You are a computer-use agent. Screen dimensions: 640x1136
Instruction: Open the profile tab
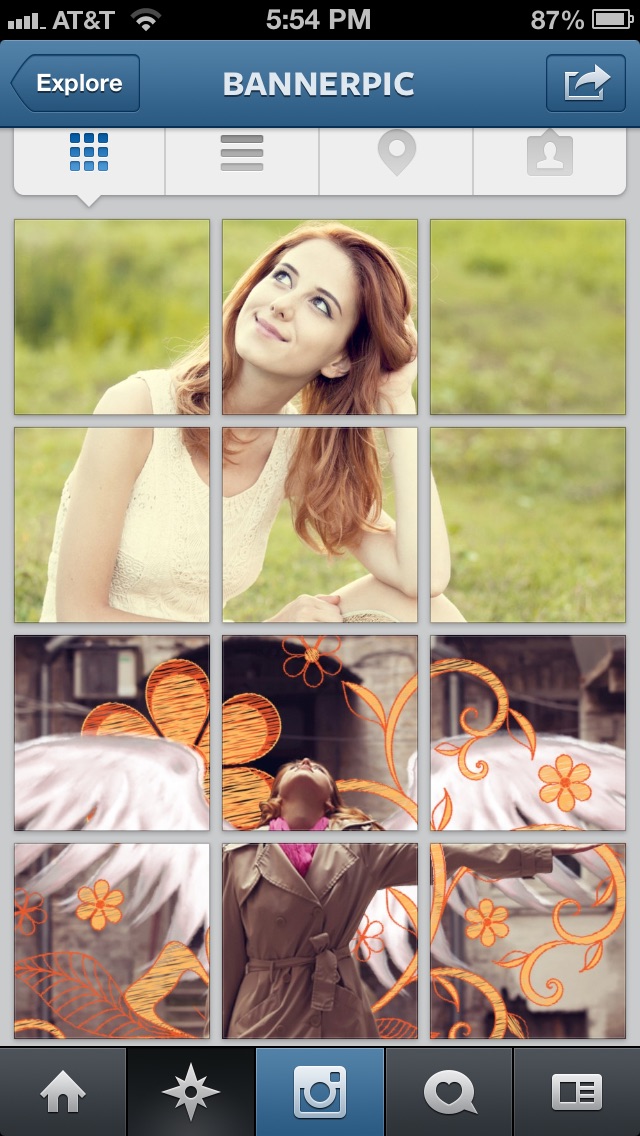[x=577, y=1092]
